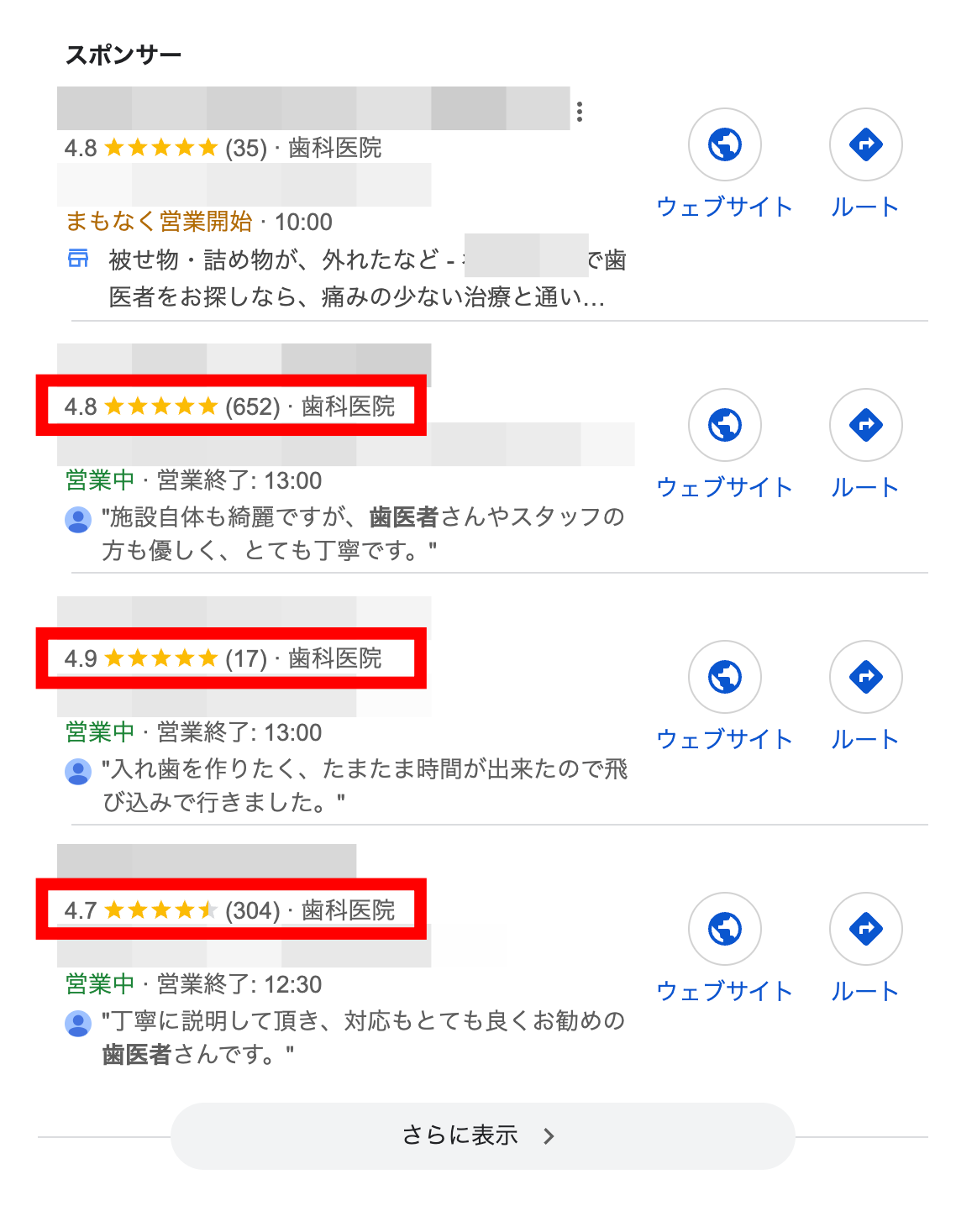Click the reviewer avatar next to the denture review

pos(79,771)
